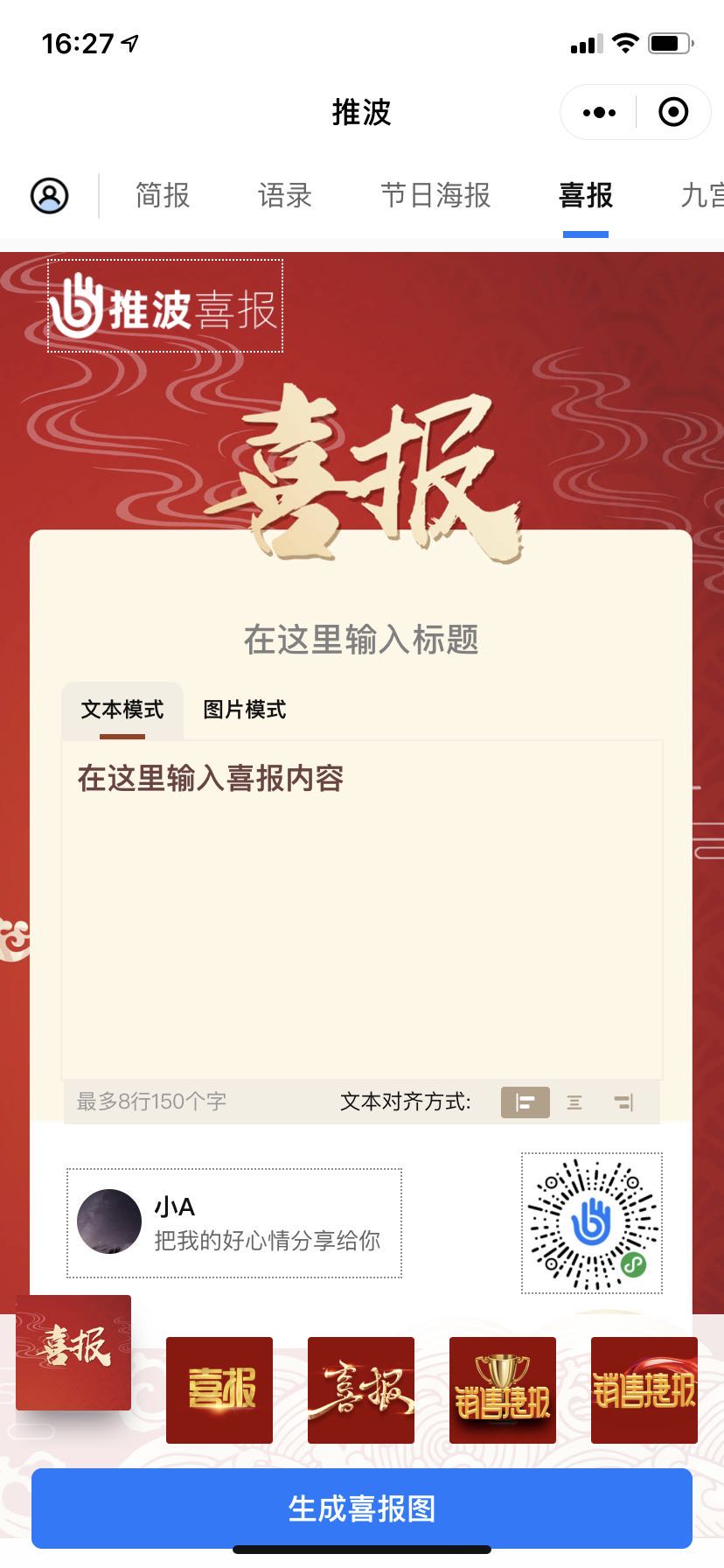Screen dimensions: 724x1568
Task: Edit the 小A signature card
Action: click(x=234, y=1222)
